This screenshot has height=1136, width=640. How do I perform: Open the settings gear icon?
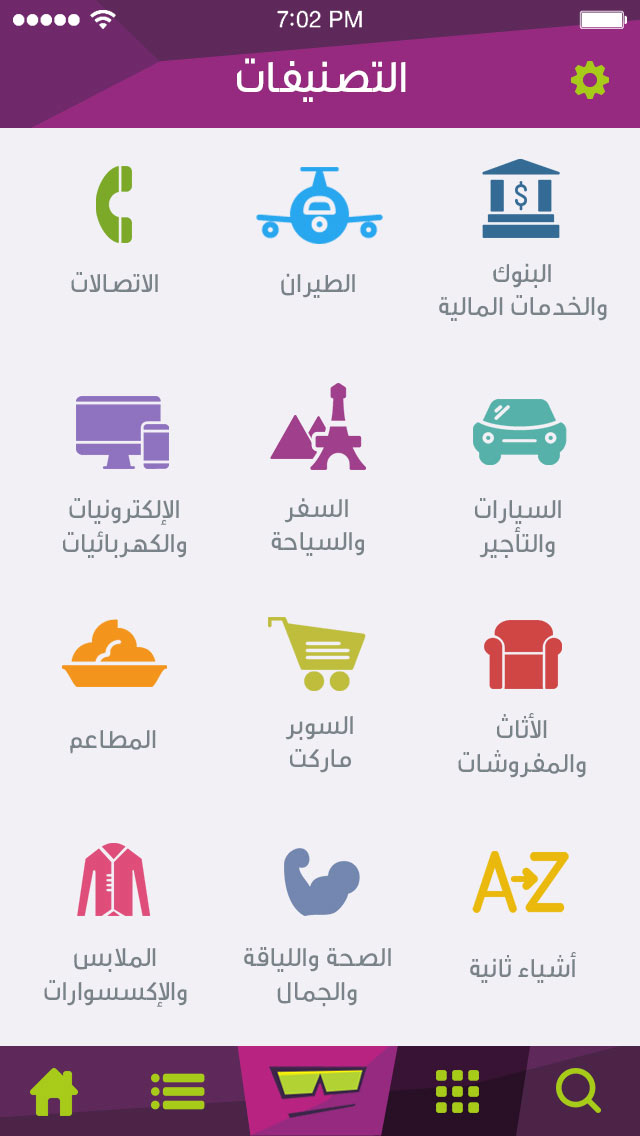click(590, 80)
